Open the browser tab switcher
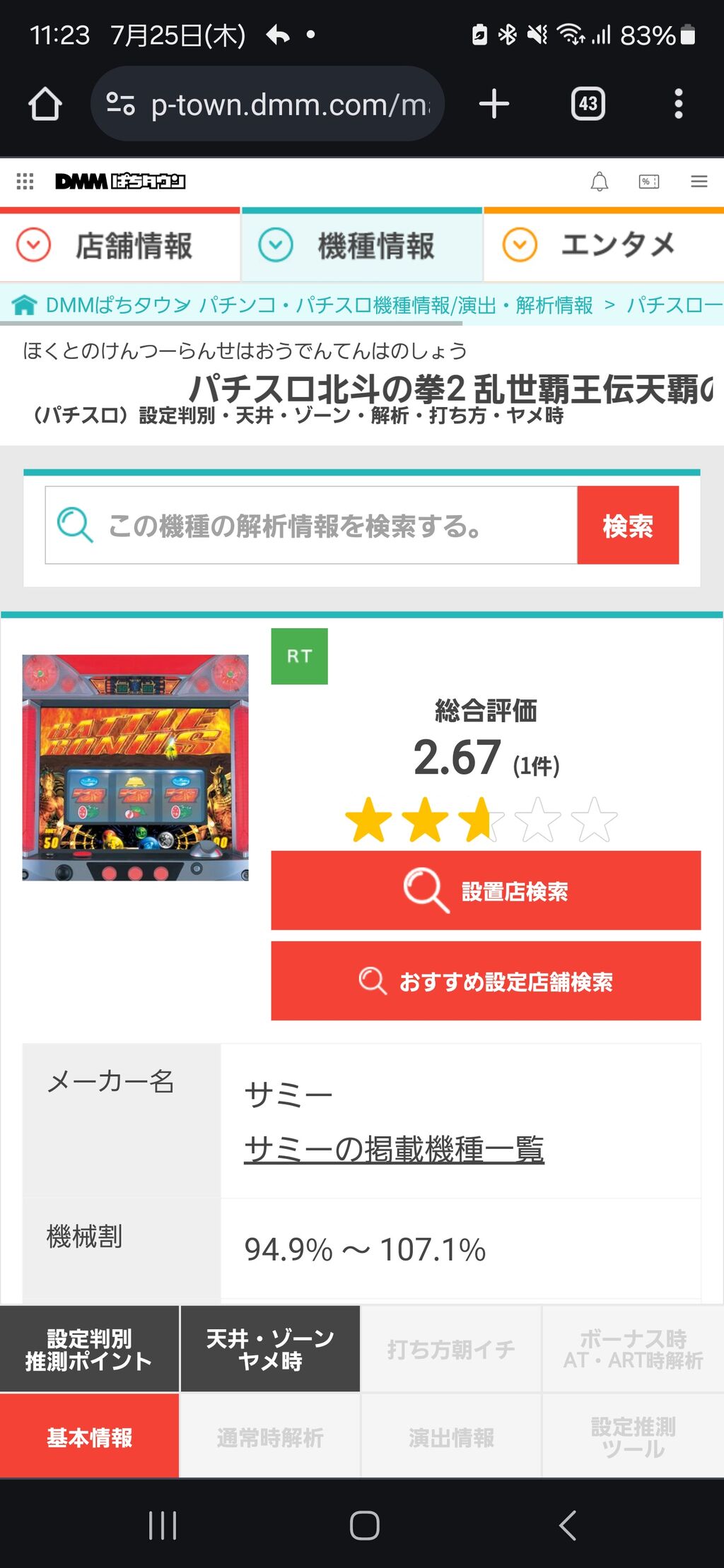Screen dimensions: 724x1568 pos(588,104)
